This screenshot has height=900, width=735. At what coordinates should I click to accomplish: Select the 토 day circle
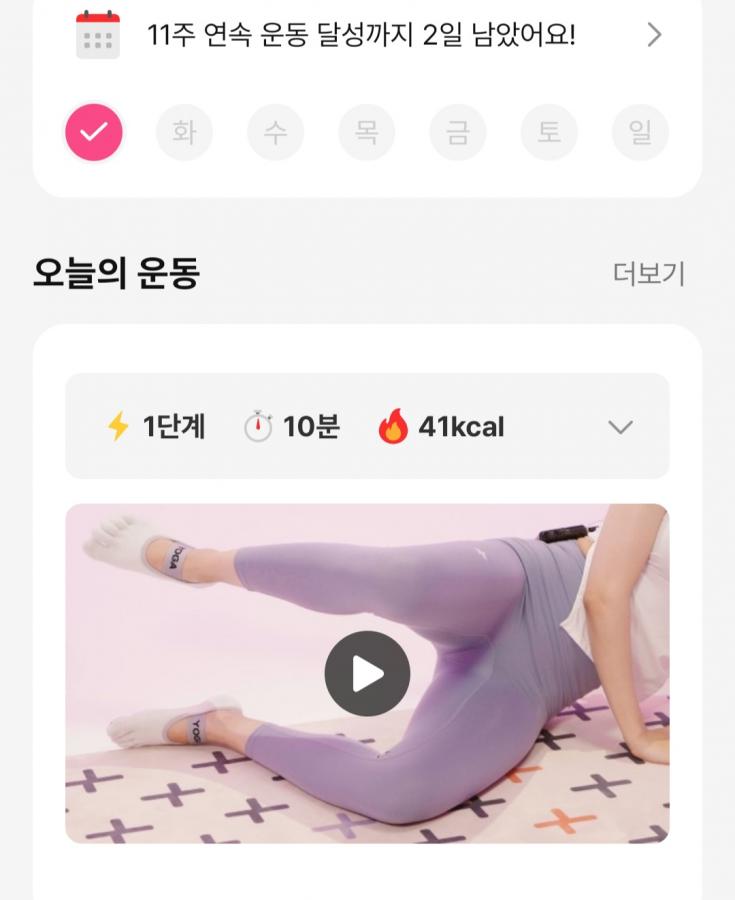pos(549,132)
